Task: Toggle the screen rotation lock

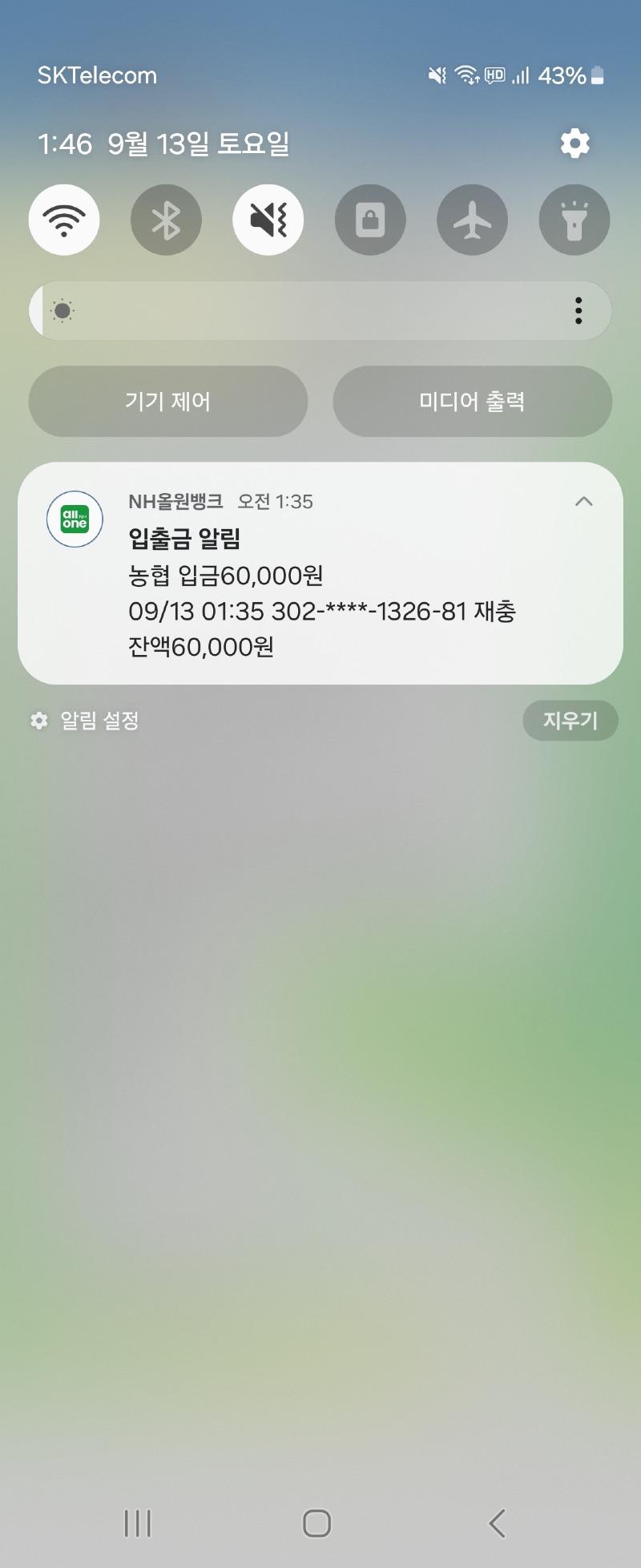Action: point(370,220)
